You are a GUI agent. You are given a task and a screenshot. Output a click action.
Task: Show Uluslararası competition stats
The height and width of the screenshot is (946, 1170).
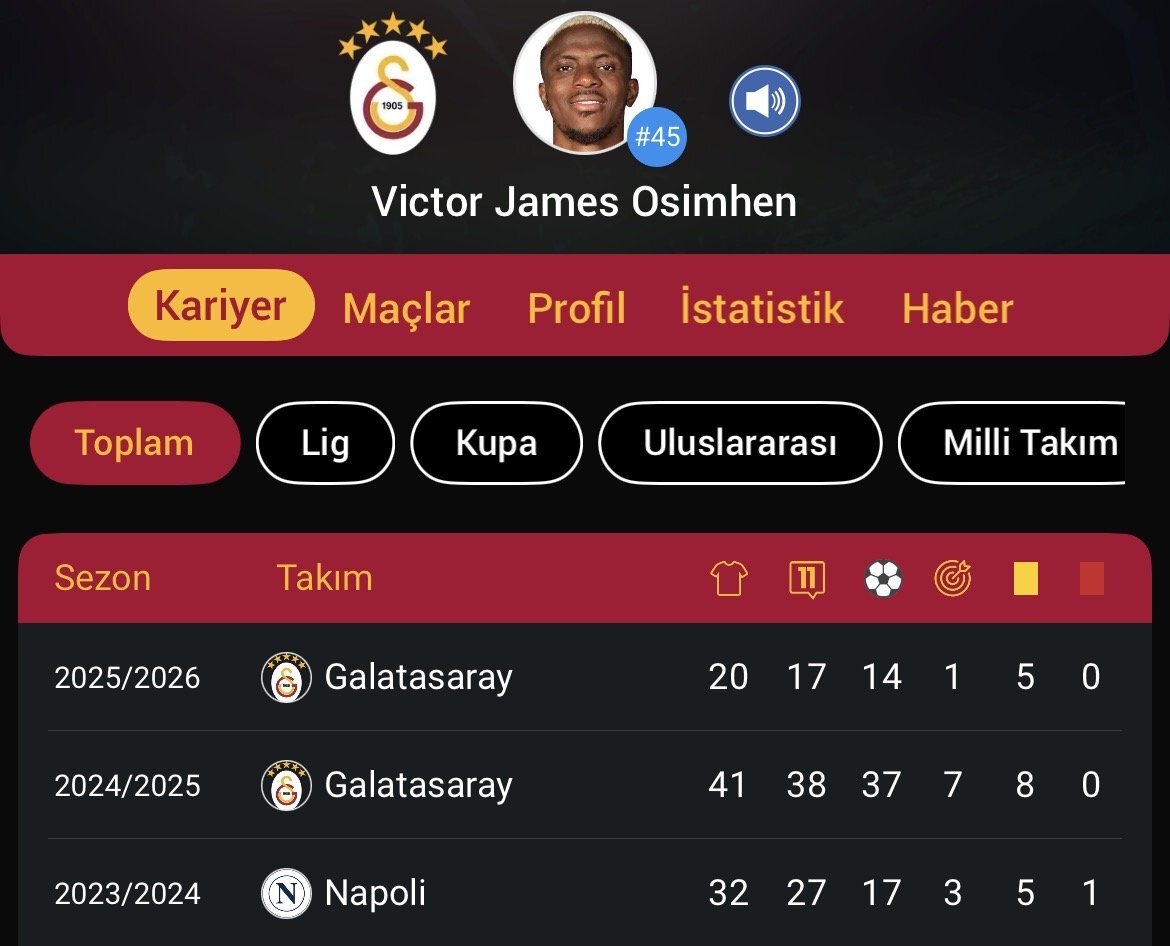click(740, 443)
